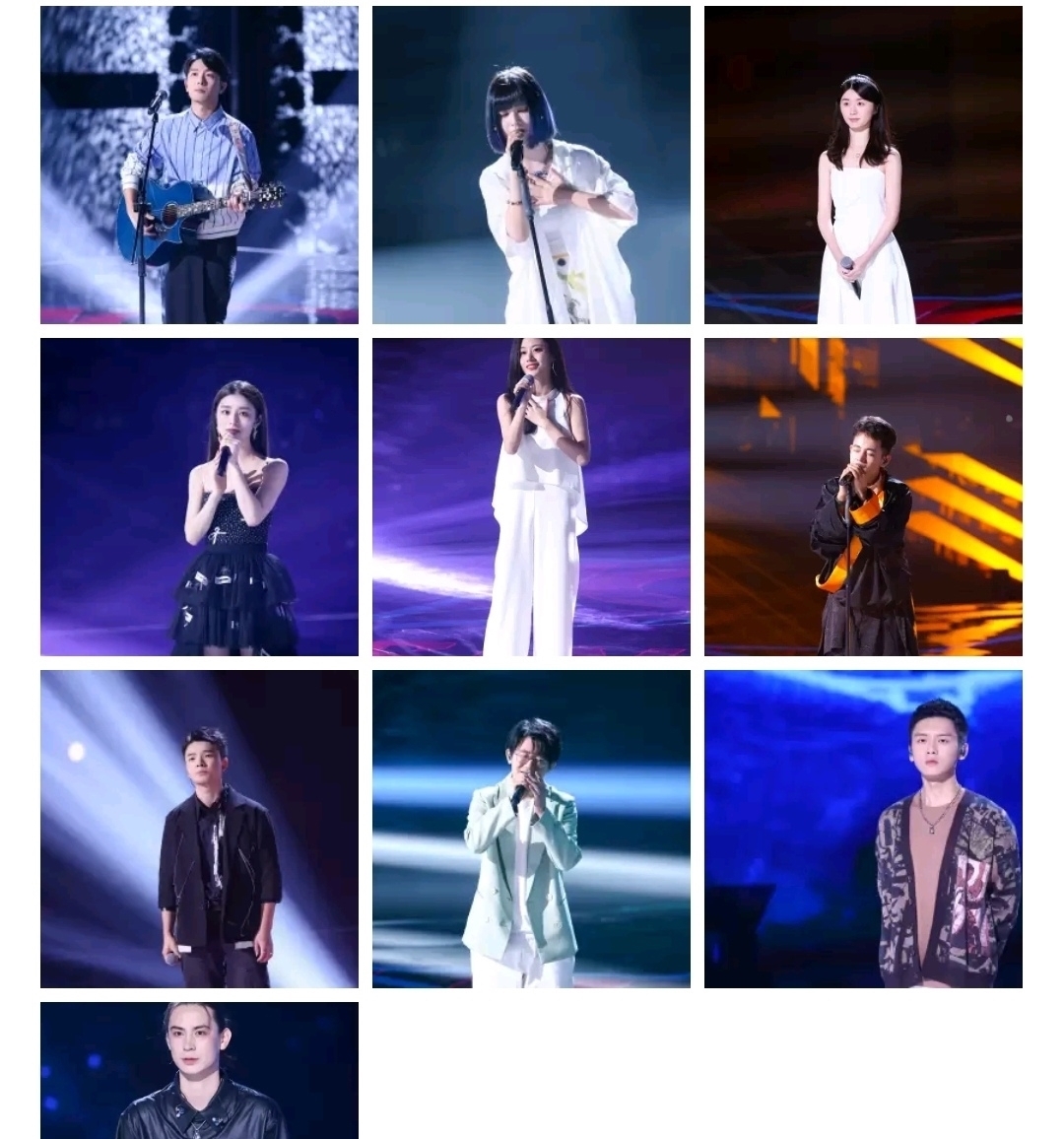Viewport: 1064px width, 1139px height.
Task: Open photo of woman in black tiered dress
Action: pos(199,497)
